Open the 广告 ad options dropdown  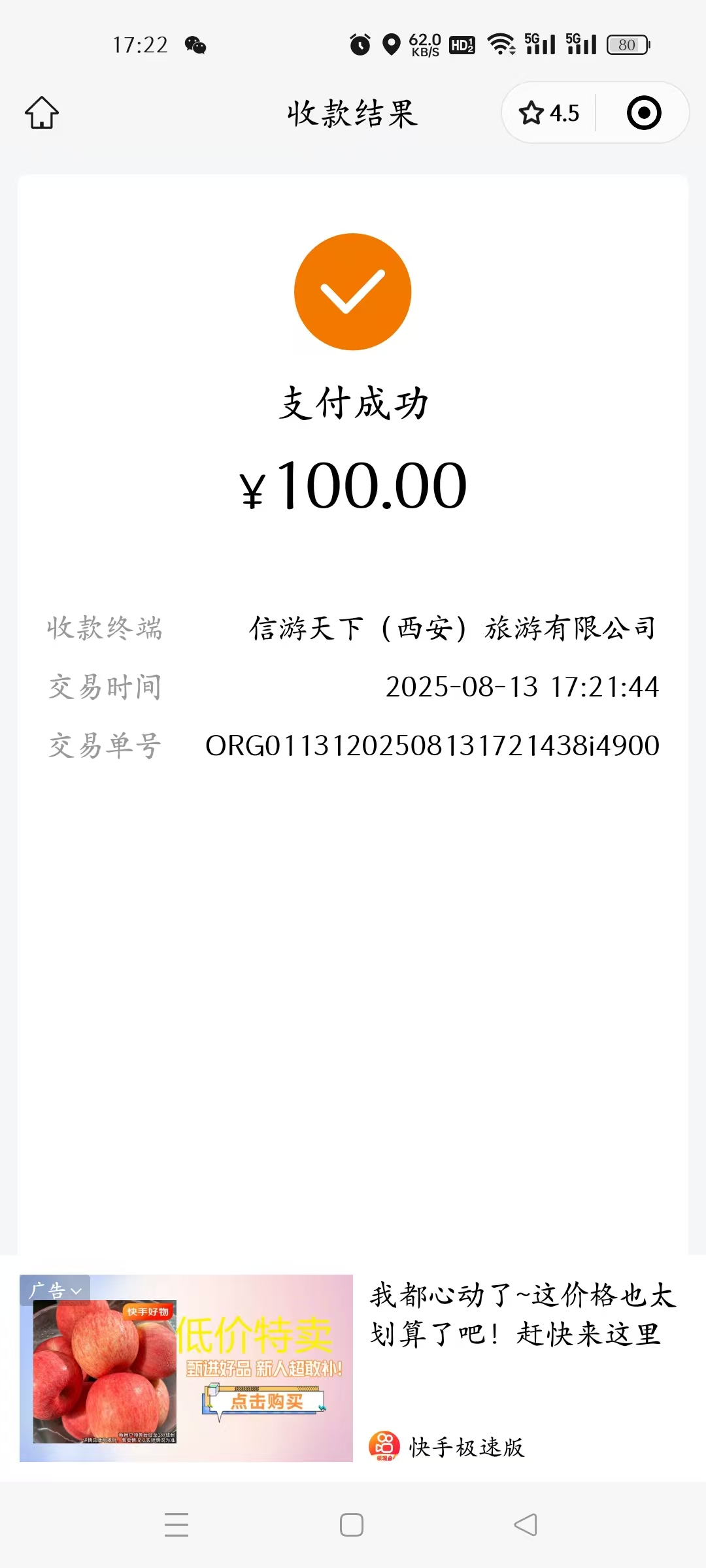click(x=56, y=1291)
